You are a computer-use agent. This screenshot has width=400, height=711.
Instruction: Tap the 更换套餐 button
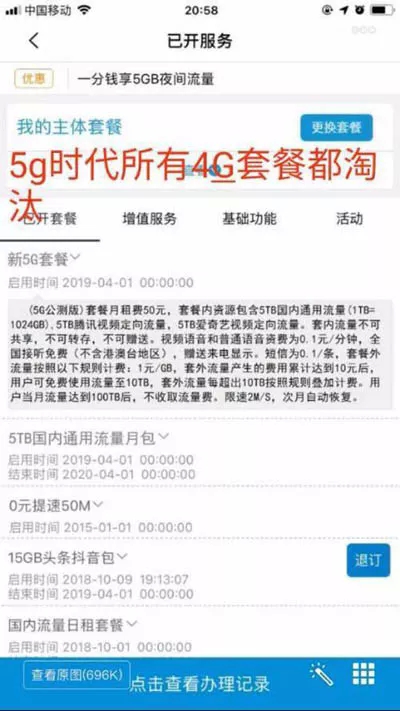coord(337,127)
